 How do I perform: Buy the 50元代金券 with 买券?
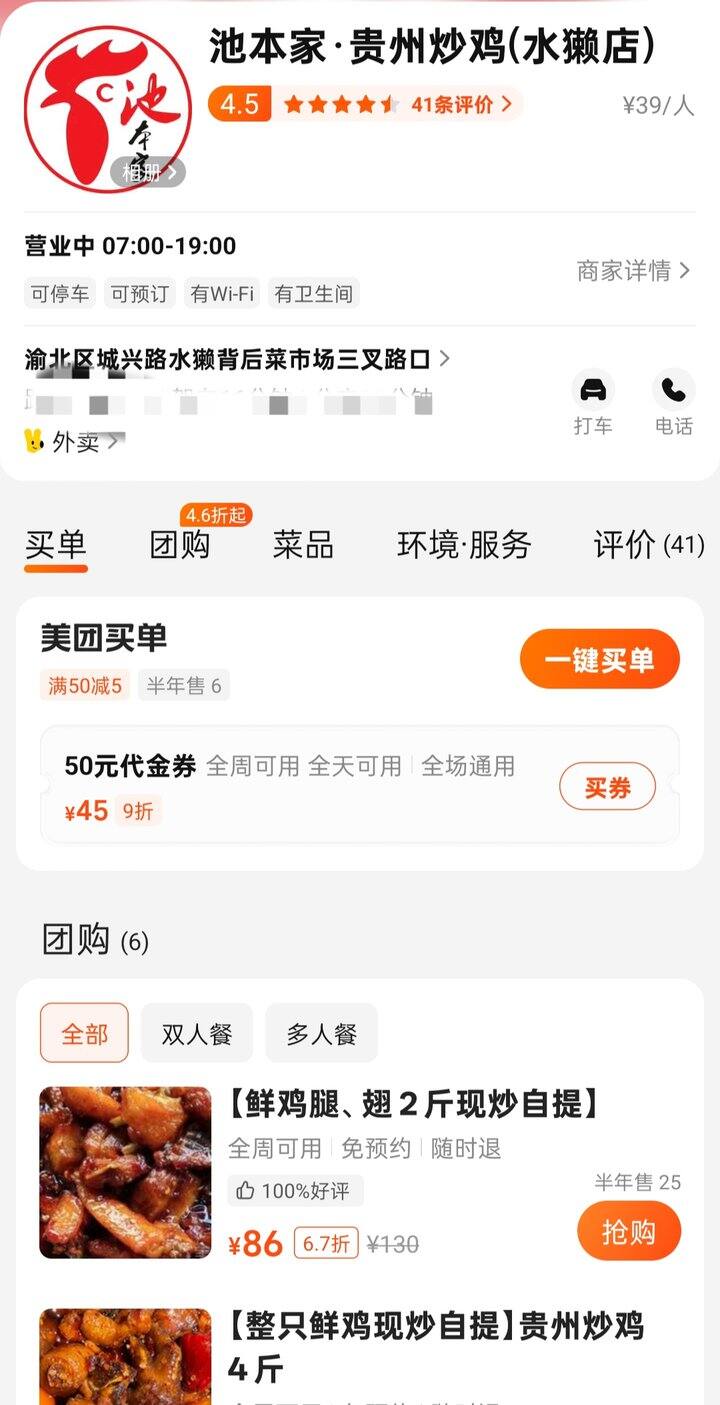pos(607,787)
